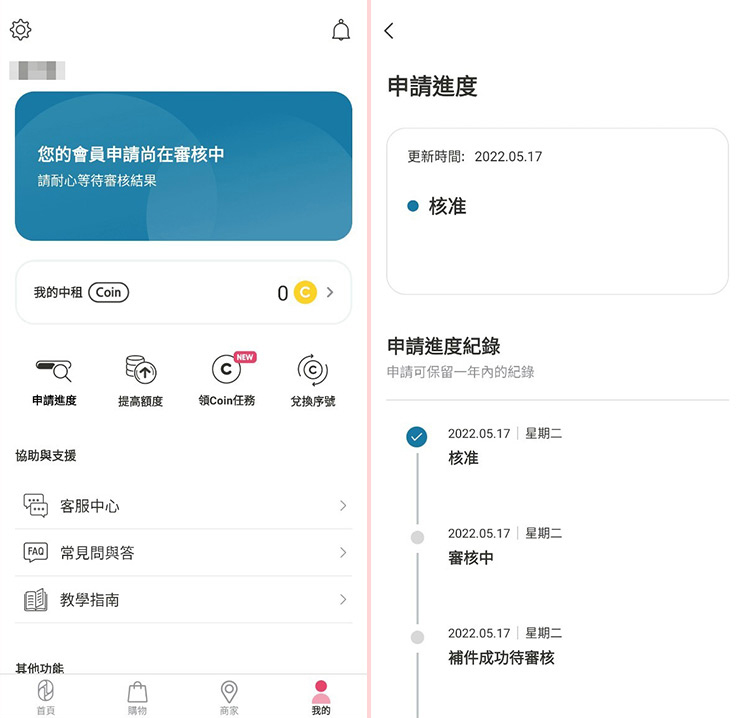
Task: Switch to the 首頁 tab
Action: [x=46, y=696]
